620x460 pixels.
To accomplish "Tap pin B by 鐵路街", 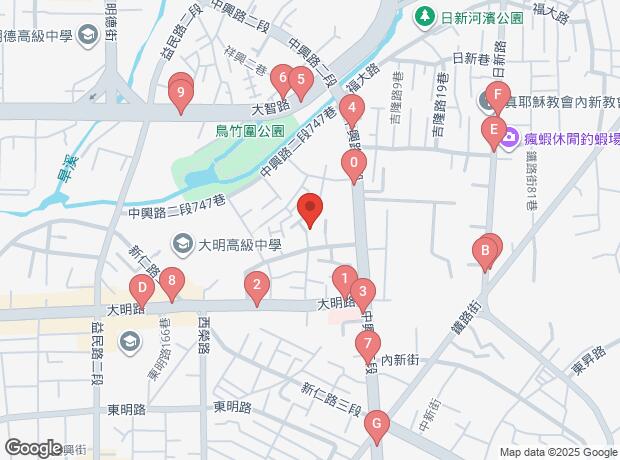I will 485,252.
